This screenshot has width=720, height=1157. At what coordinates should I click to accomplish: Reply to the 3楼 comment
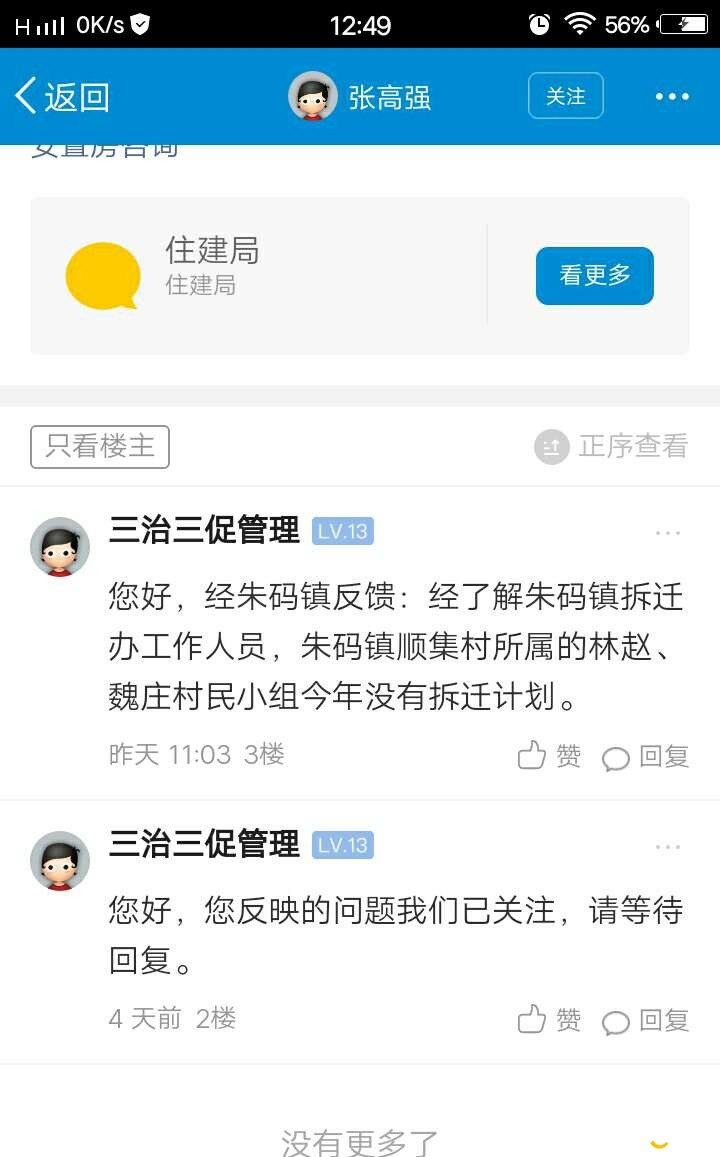[646, 757]
